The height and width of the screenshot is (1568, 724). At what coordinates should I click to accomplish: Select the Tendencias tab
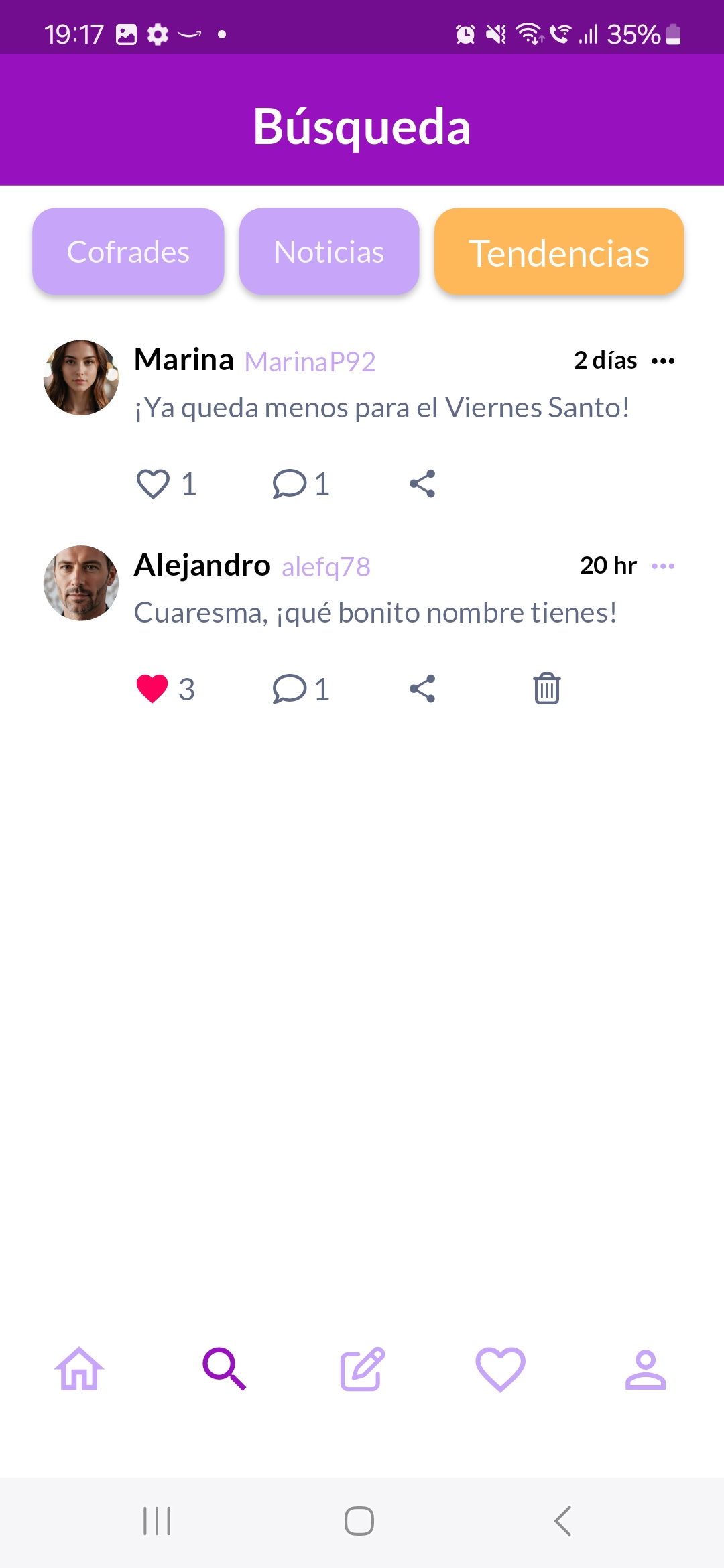click(559, 251)
